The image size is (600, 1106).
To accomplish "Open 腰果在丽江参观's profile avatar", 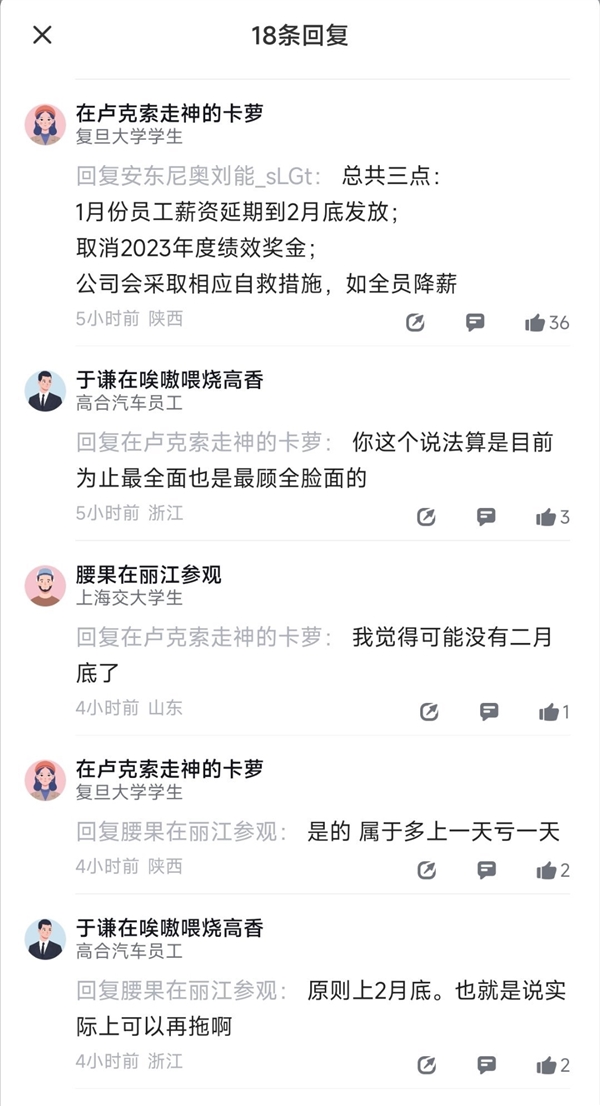I will coord(45,586).
